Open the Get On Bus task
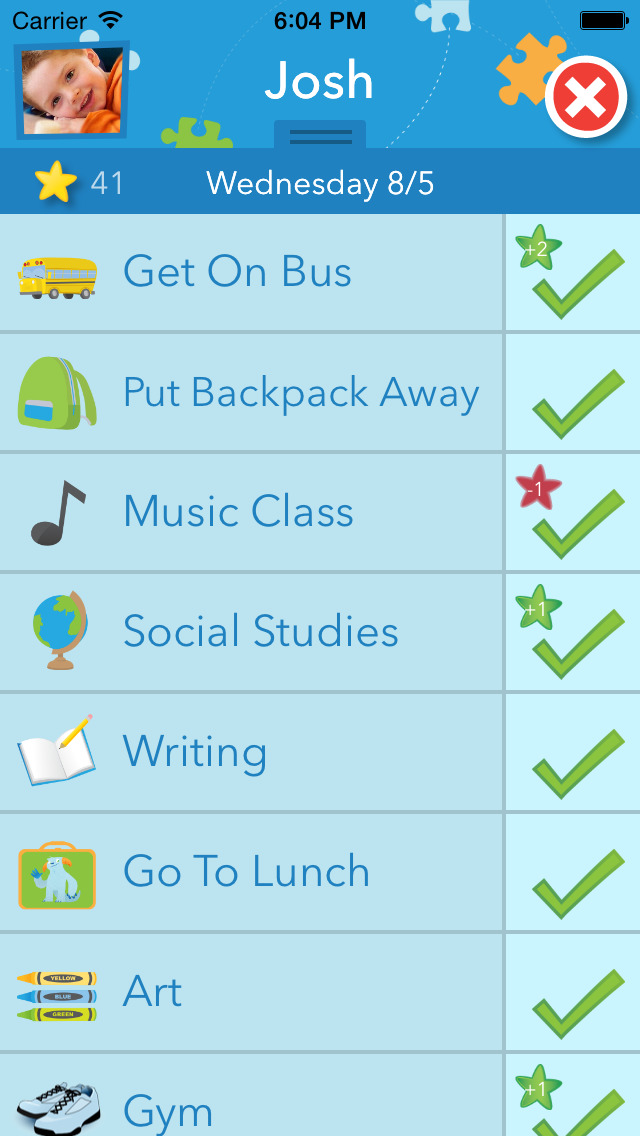This screenshot has height=1136, width=640. click(252, 273)
